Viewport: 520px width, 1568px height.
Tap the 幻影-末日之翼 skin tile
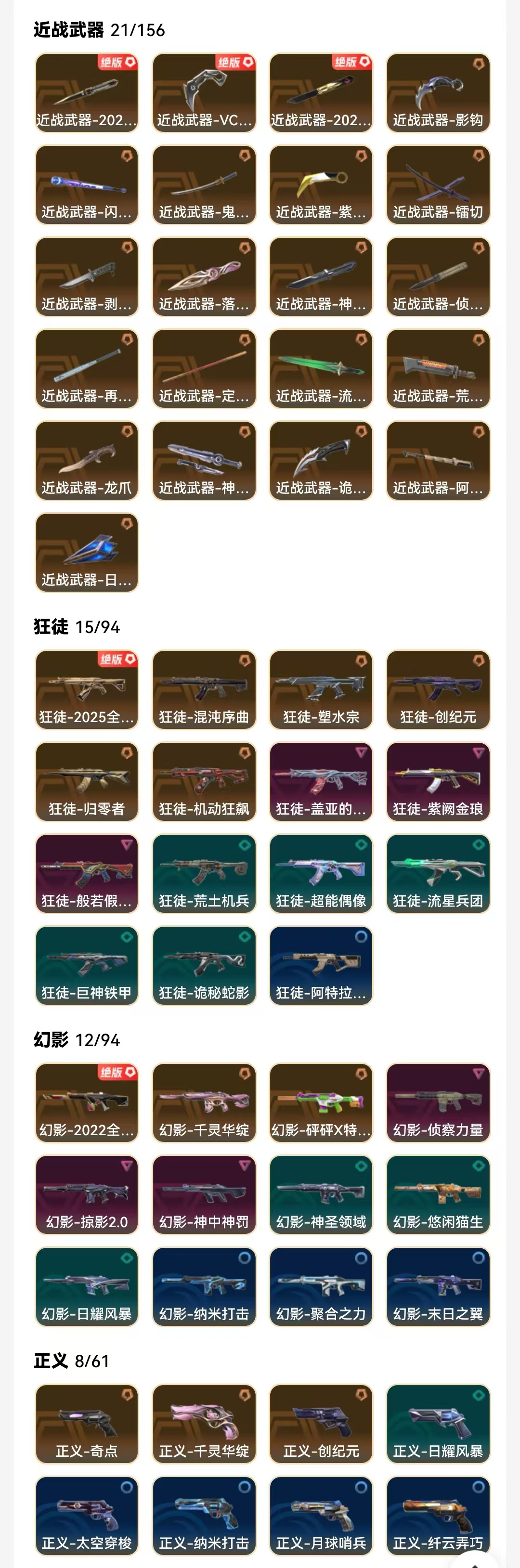(438, 1286)
